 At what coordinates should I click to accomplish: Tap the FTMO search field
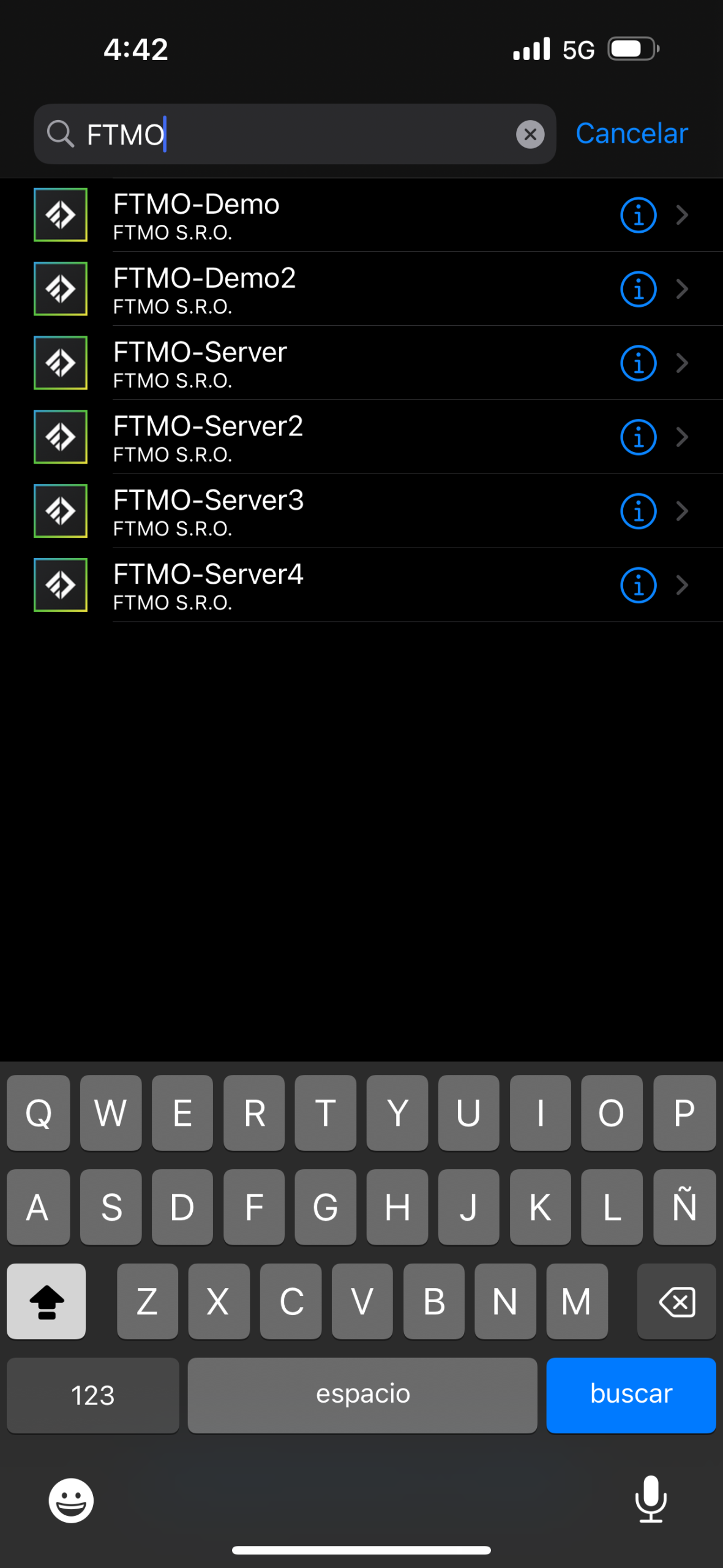pos(294,134)
